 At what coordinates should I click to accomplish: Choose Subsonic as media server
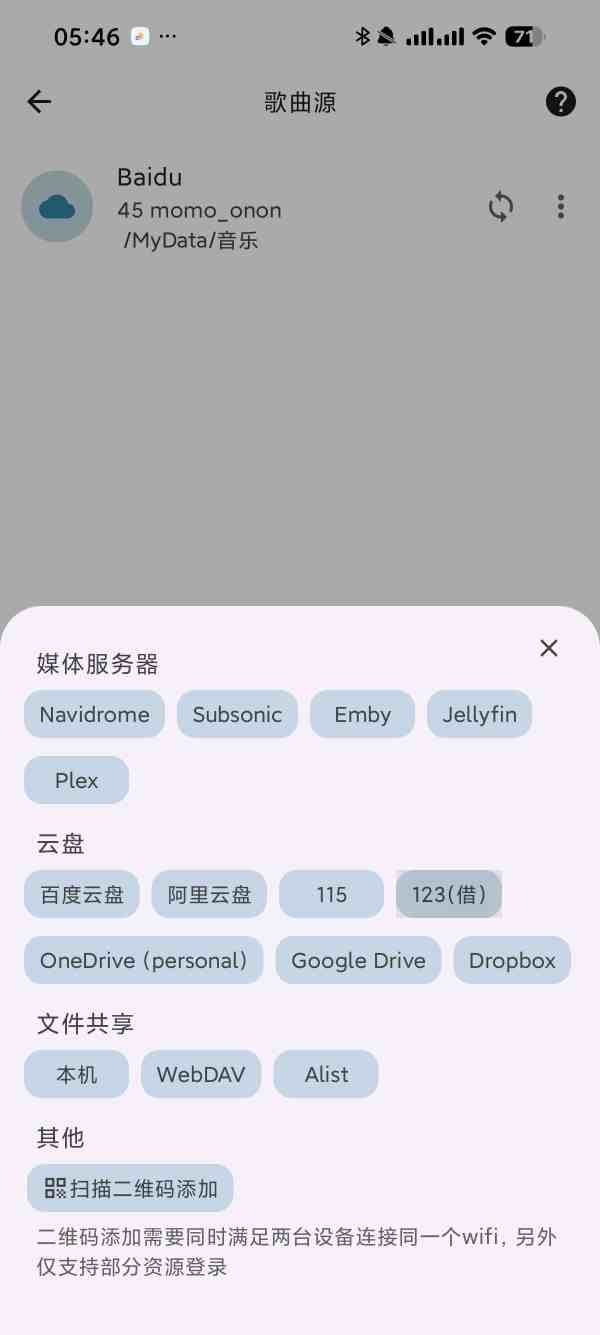click(x=237, y=714)
